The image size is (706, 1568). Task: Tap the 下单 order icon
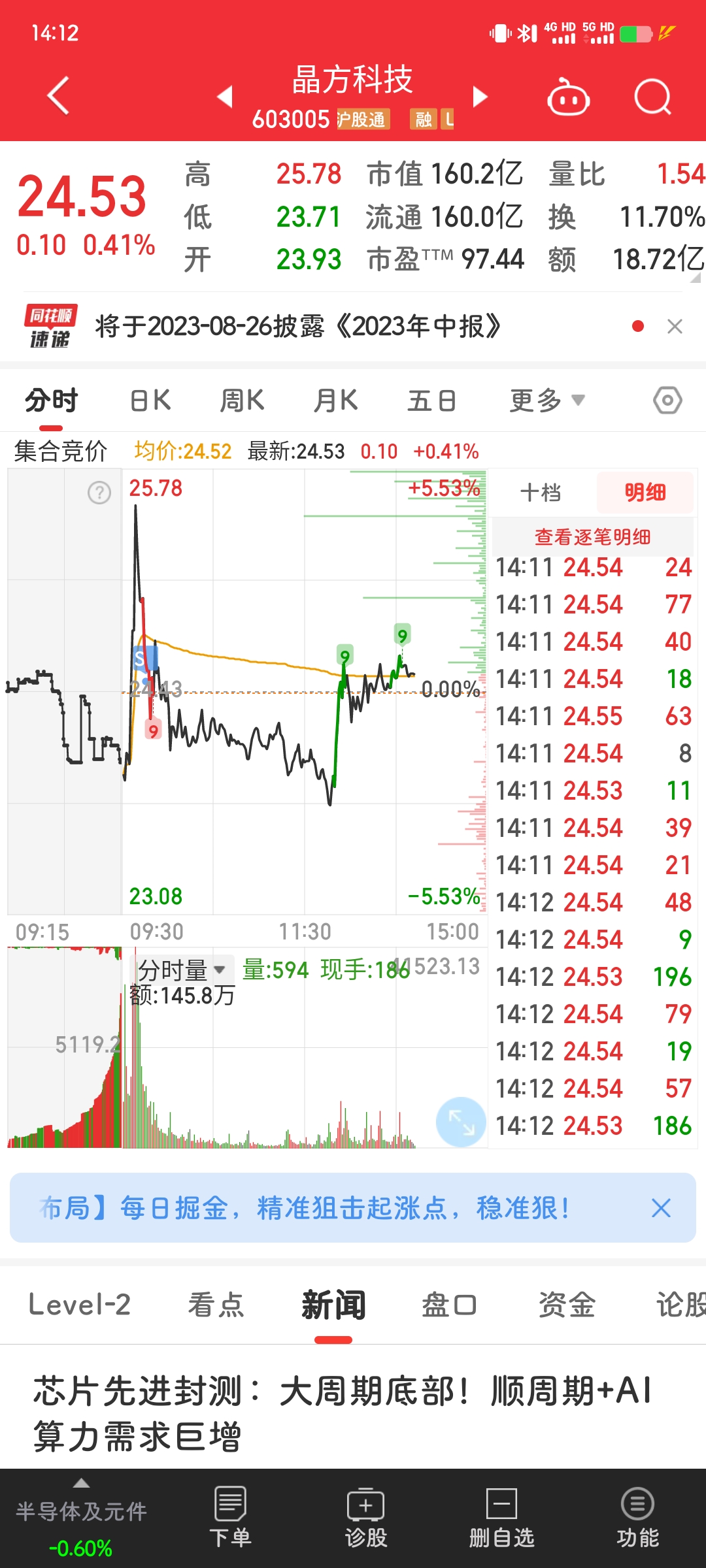[229, 1509]
